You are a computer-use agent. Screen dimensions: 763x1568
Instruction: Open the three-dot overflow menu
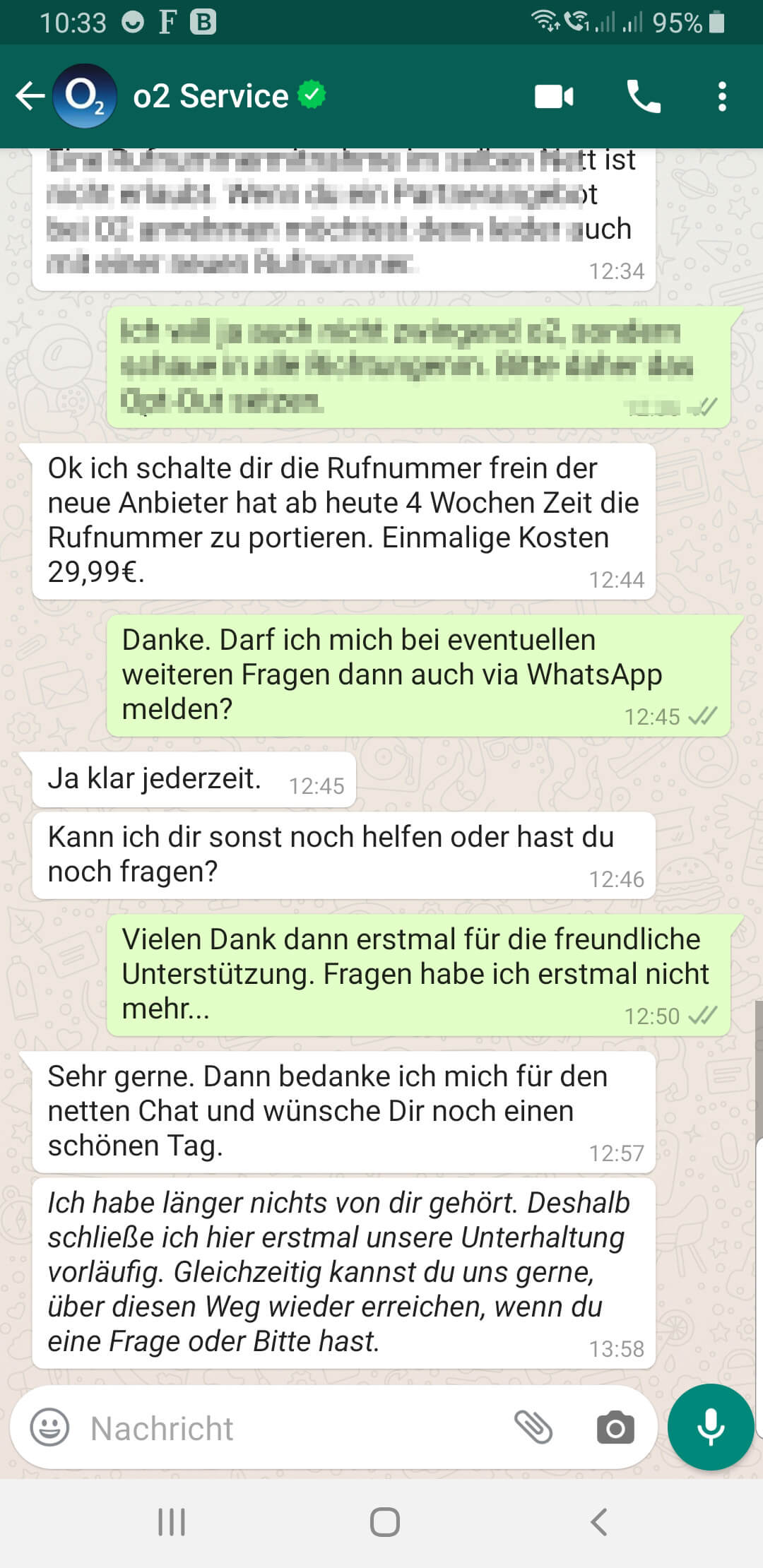721,96
